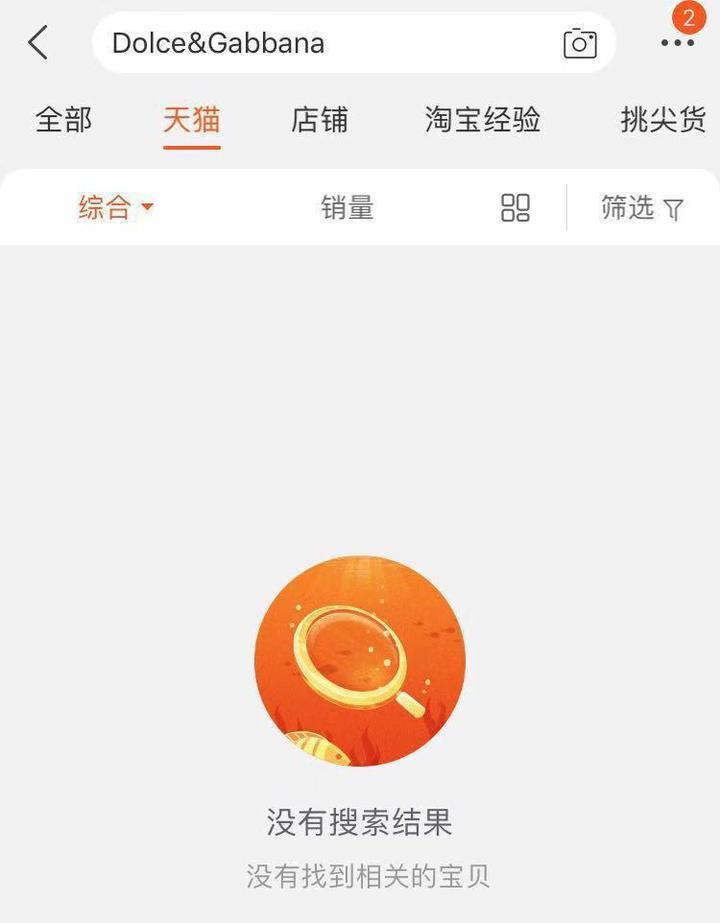
Task: Select 天猫 tab to stay on Tmall results
Action: [x=190, y=119]
